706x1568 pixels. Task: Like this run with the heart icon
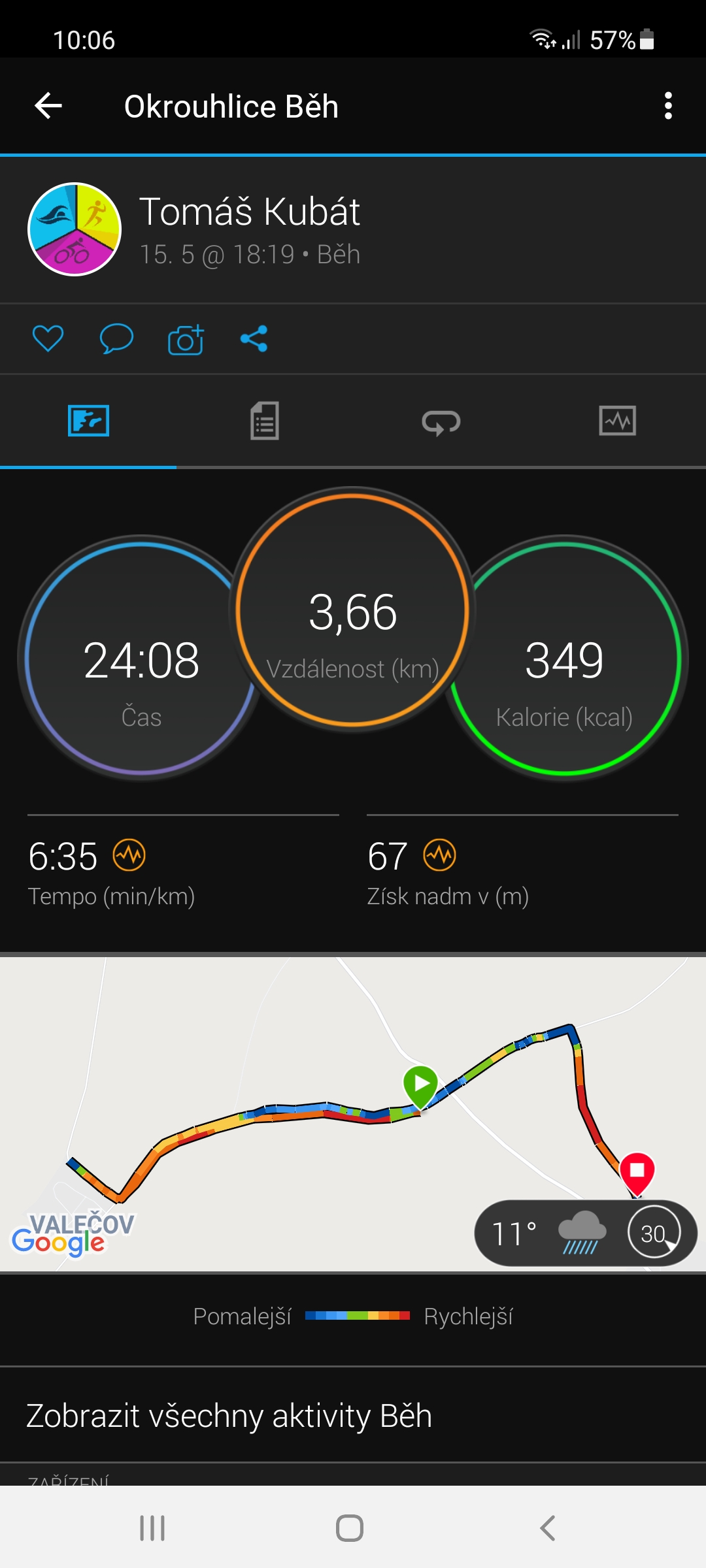(x=48, y=338)
